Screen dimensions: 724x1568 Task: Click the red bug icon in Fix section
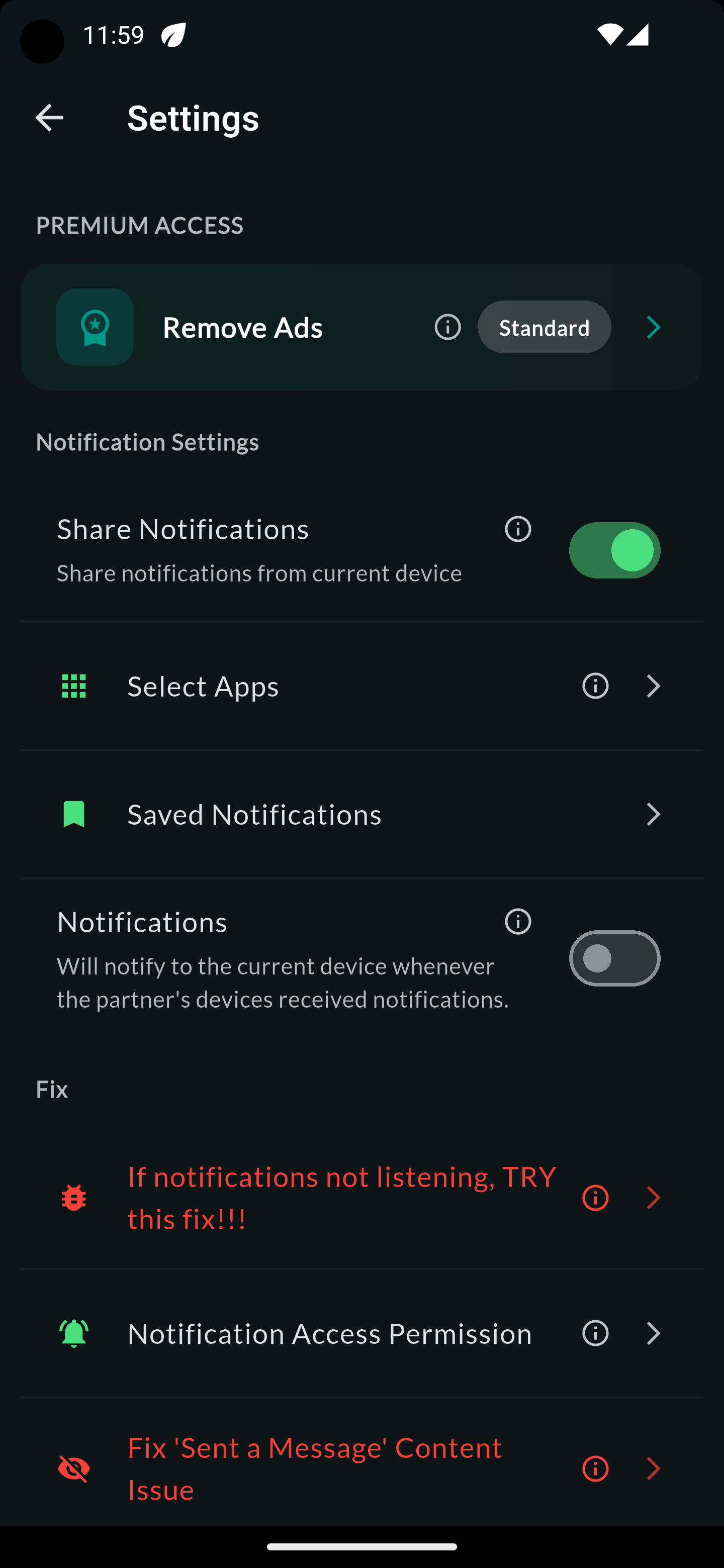[74, 1197]
